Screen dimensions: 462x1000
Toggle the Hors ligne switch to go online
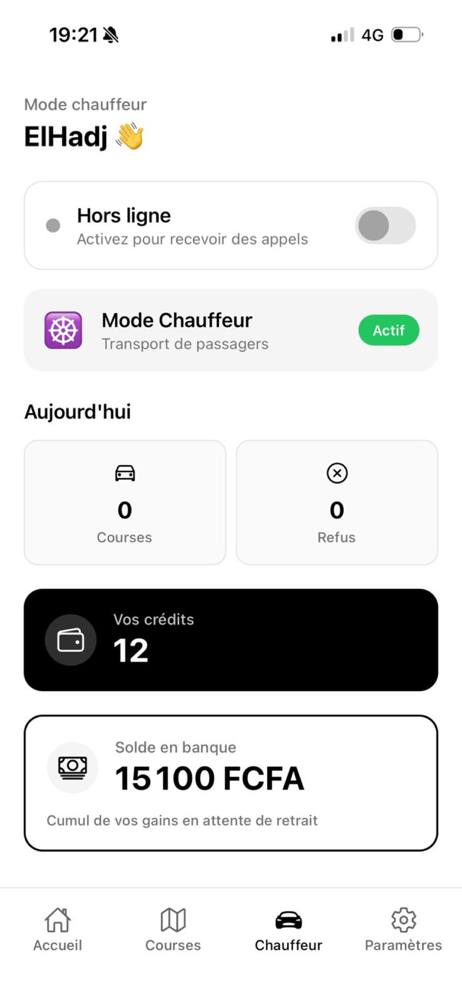coord(385,225)
